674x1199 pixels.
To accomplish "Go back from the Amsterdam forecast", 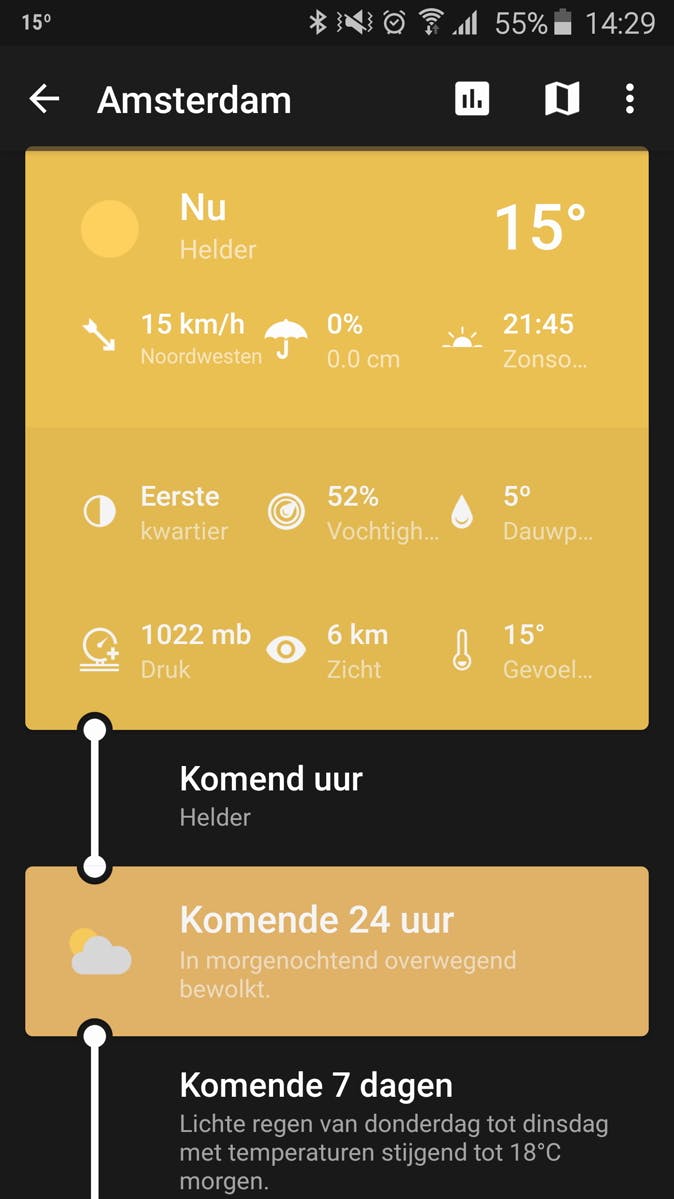I will tap(44, 99).
